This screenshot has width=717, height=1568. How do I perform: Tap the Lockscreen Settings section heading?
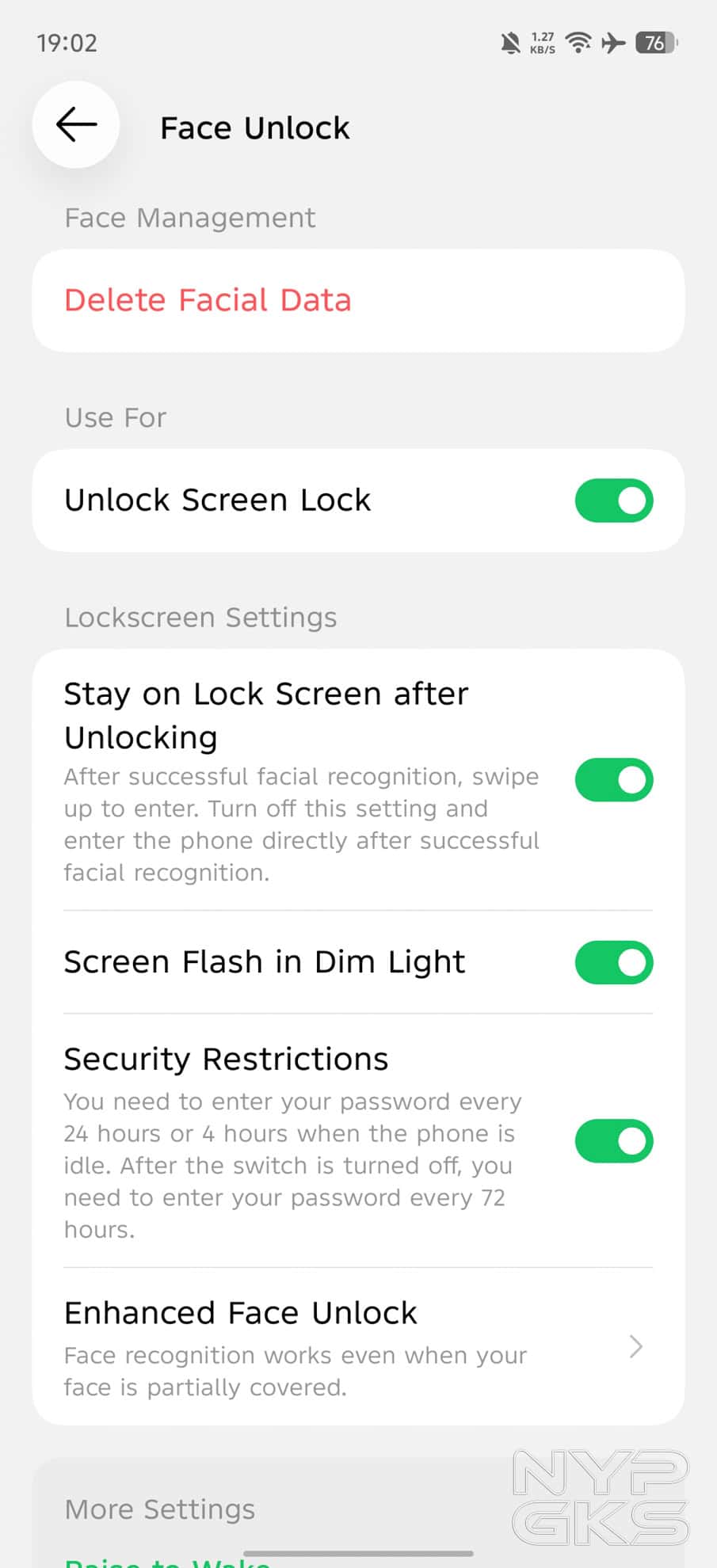(x=200, y=617)
